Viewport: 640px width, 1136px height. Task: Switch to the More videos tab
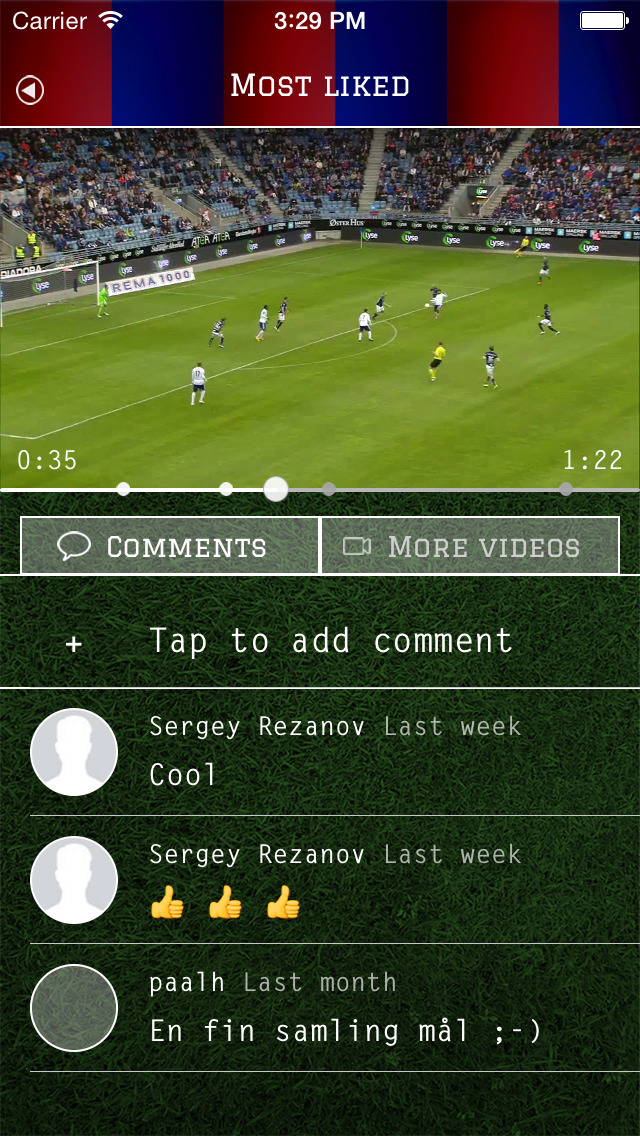tap(470, 546)
